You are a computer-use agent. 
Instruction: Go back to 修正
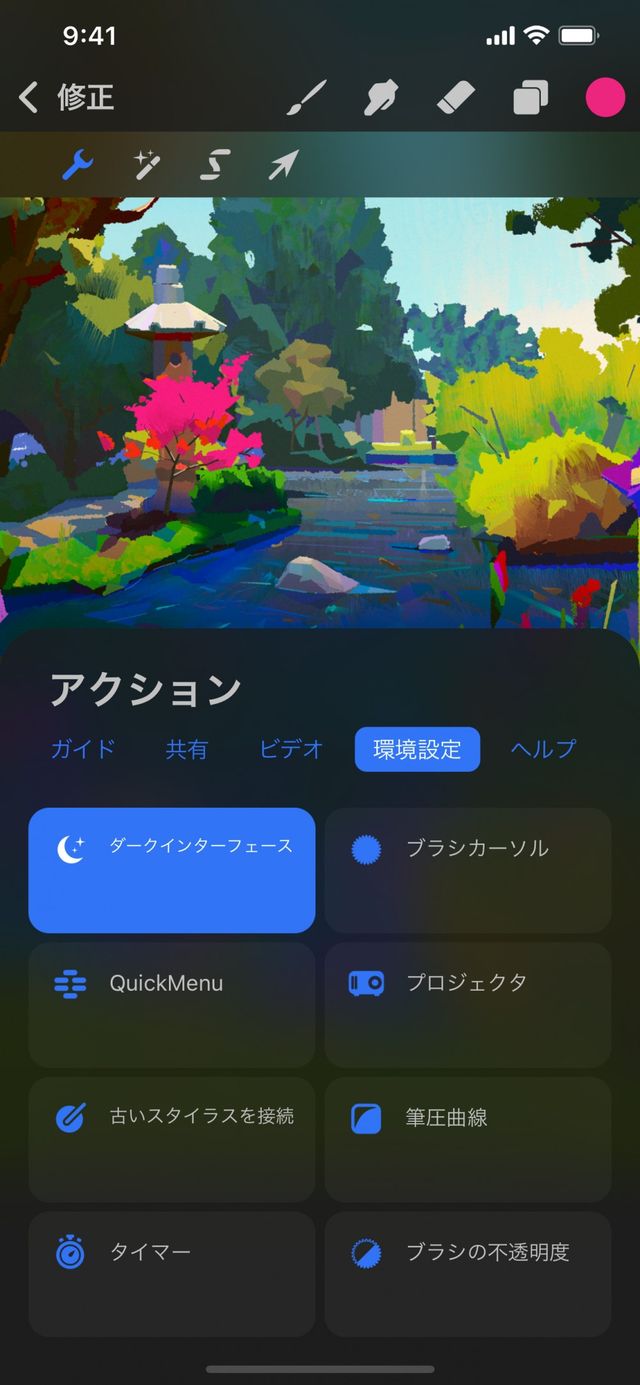point(66,97)
